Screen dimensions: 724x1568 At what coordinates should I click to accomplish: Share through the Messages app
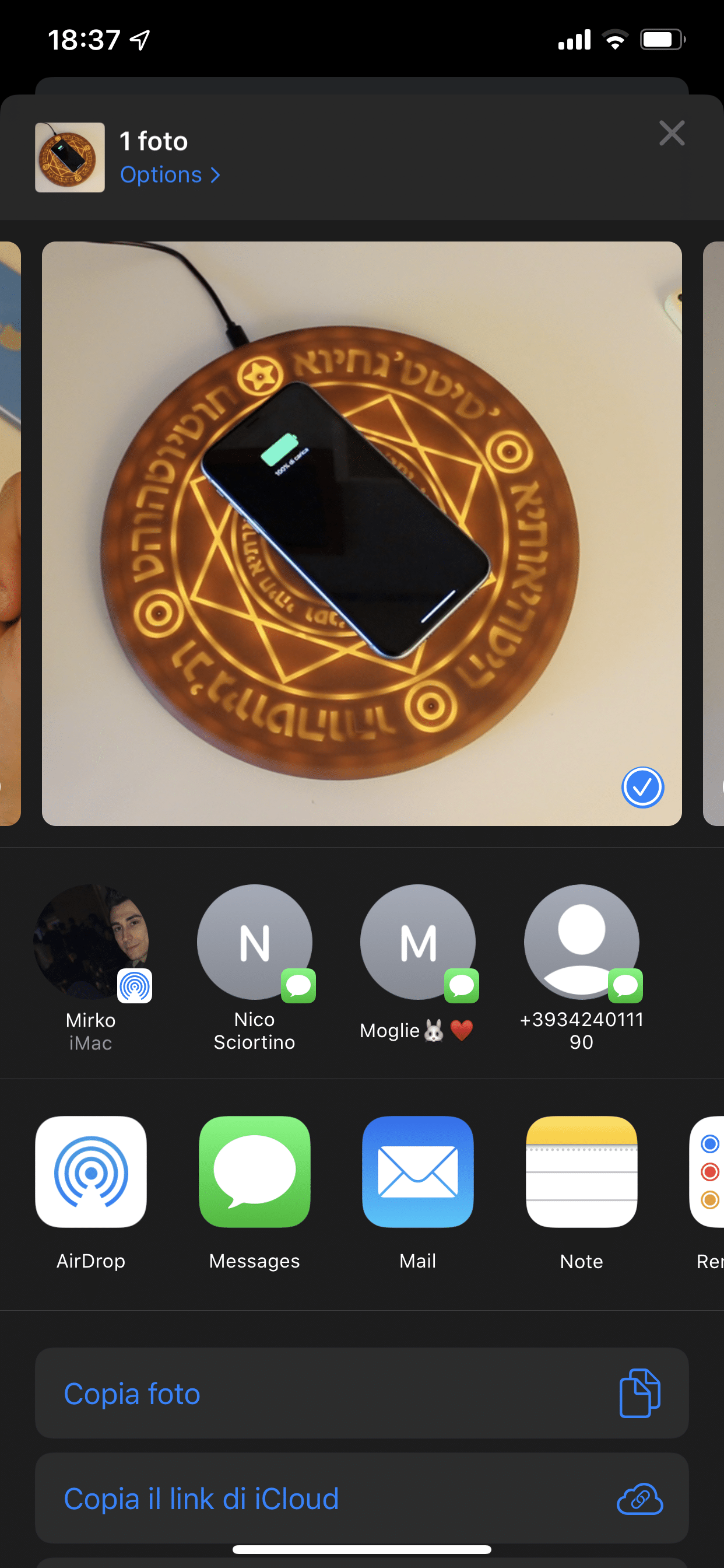coord(254,1172)
